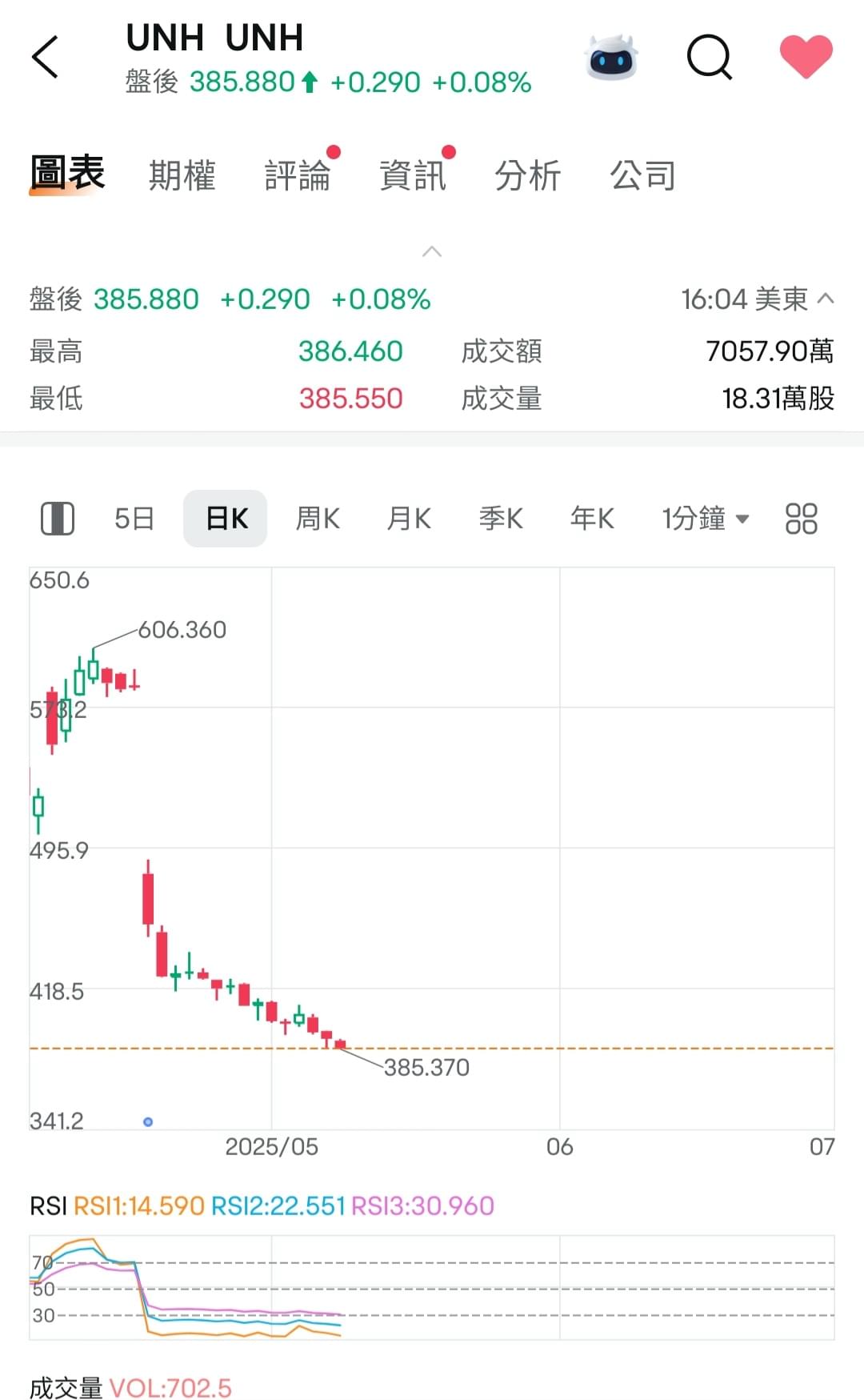Open the 分析 tab
The width and height of the screenshot is (864, 1400).
[528, 175]
